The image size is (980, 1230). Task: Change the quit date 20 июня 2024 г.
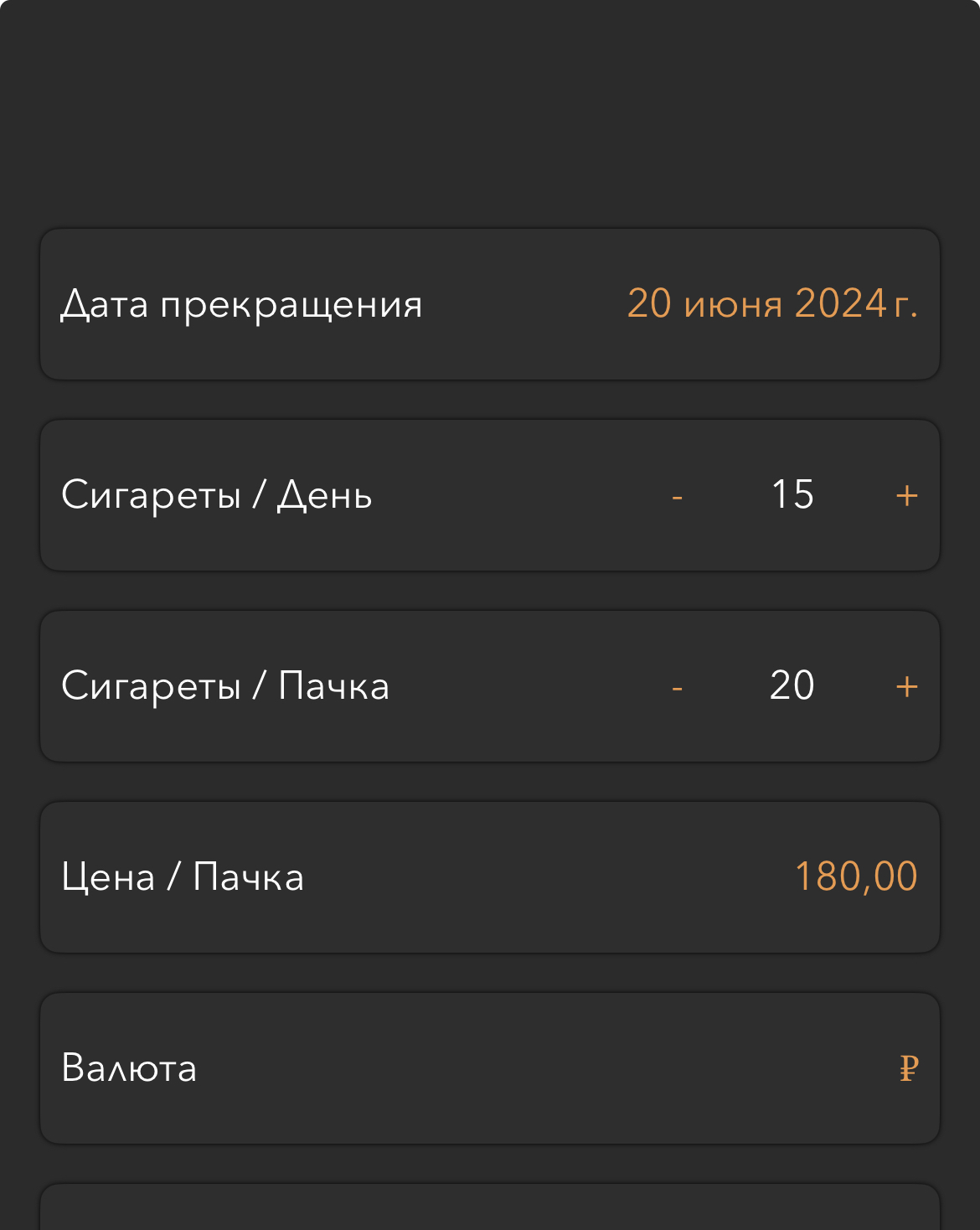771,304
